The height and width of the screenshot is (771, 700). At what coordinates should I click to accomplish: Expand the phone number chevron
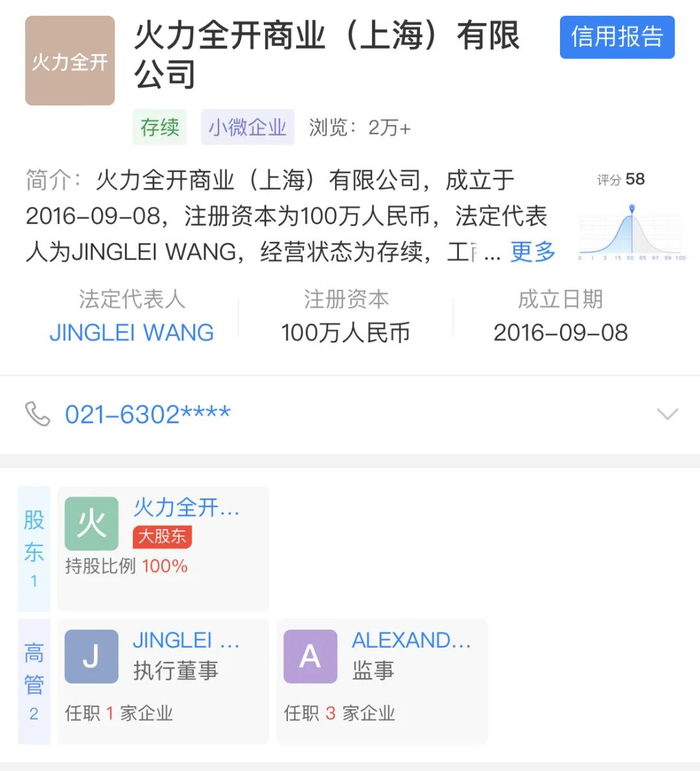[668, 414]
